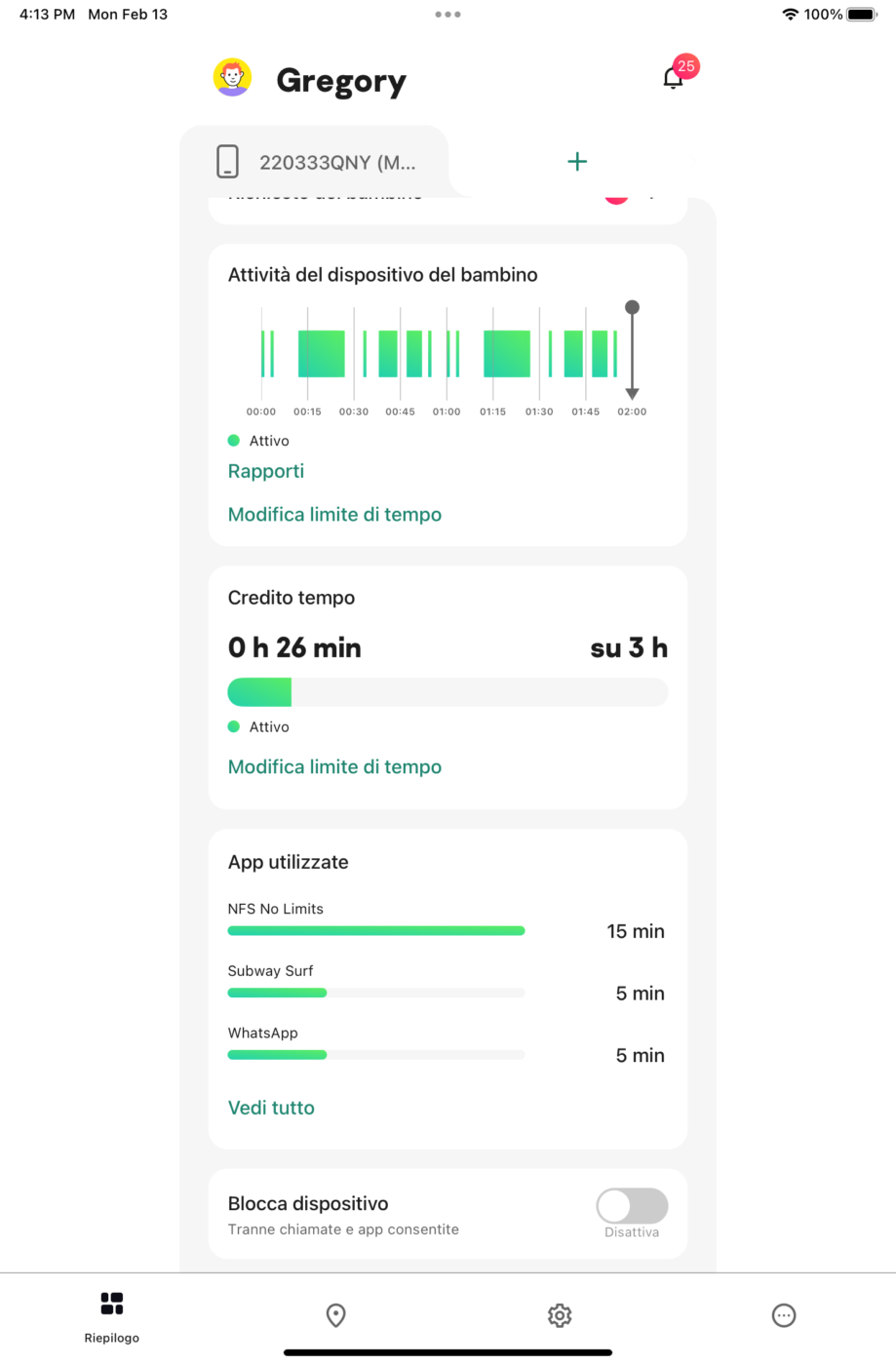The image size is (896, 1365).
Task: Open Rapporti link
Action: [265, 471]
